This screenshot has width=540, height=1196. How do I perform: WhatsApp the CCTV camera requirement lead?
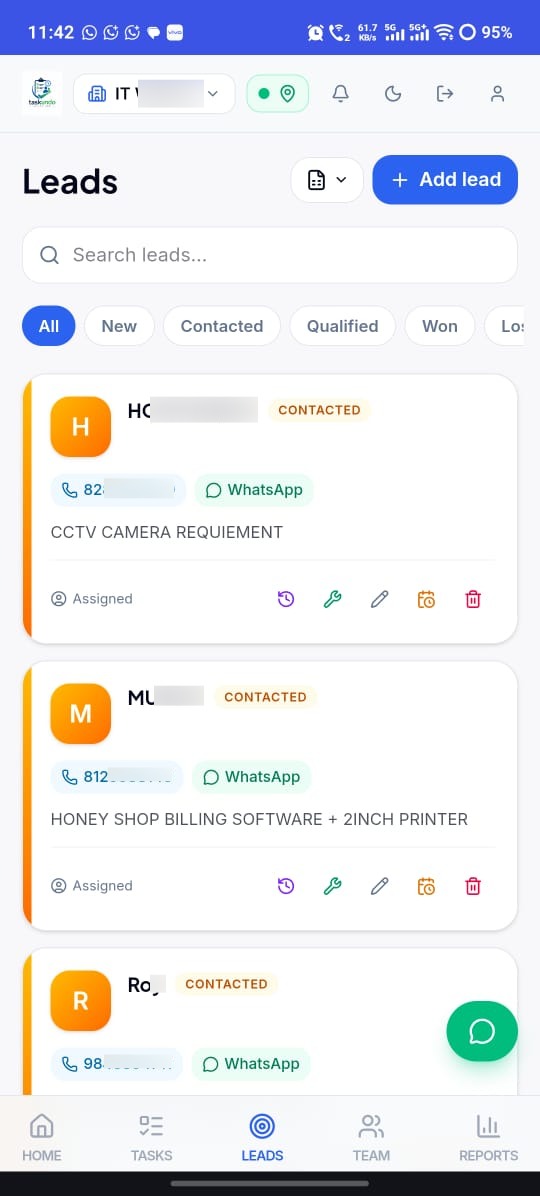pos(254,490)
